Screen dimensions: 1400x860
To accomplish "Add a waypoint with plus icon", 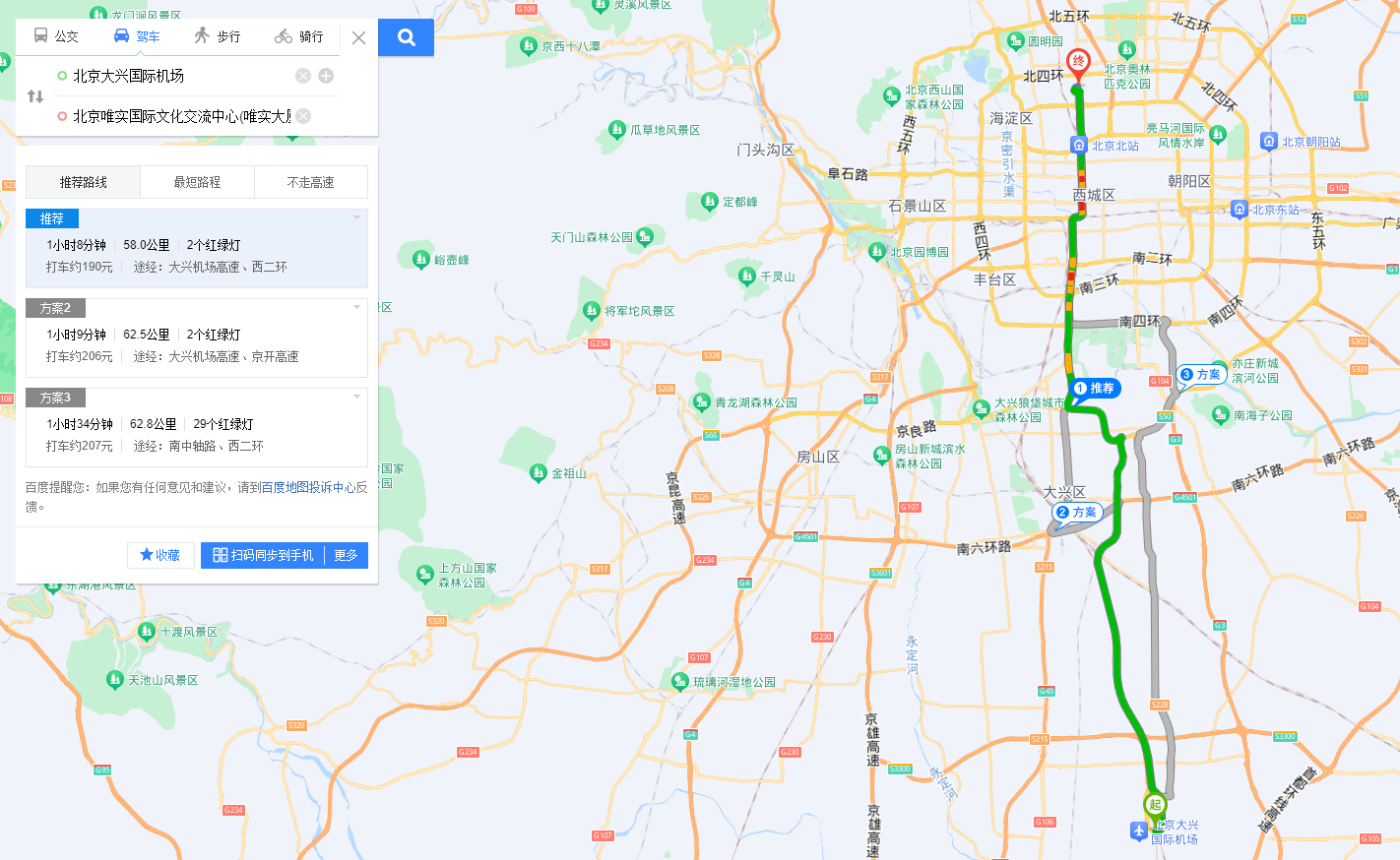I will pos(326,76).
